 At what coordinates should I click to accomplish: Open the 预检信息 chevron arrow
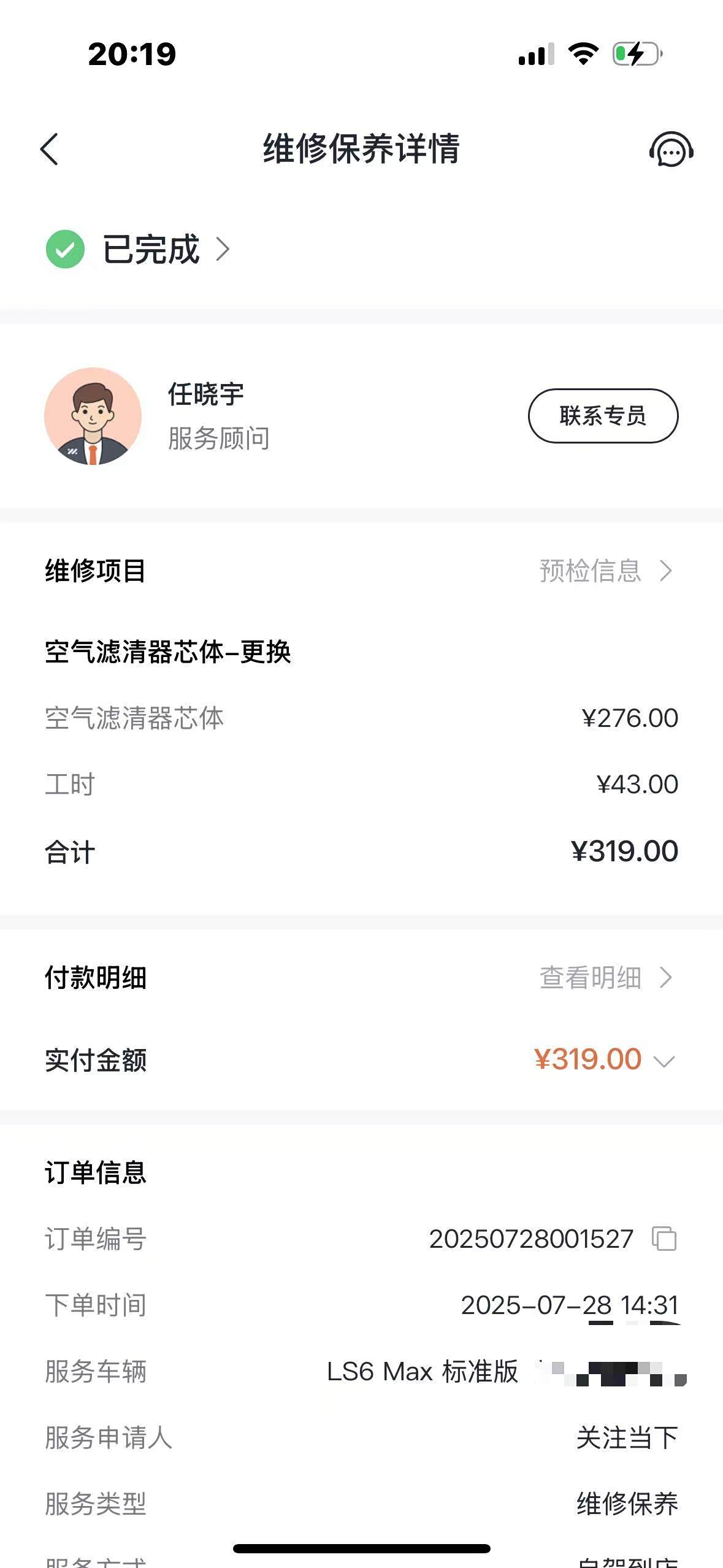coord(668,571)
